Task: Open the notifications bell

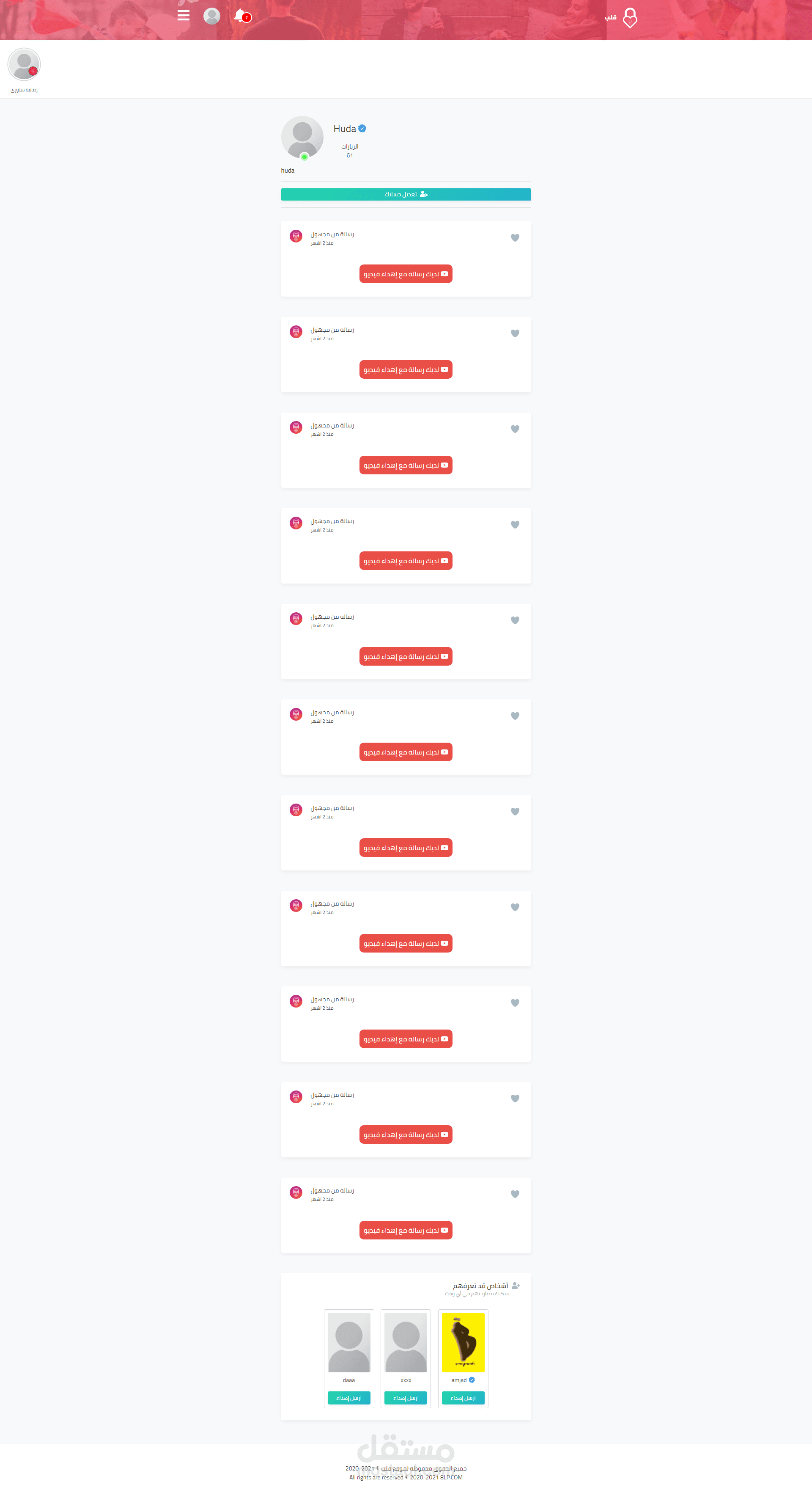Action: pyautogui.click(x=240, y=16)
